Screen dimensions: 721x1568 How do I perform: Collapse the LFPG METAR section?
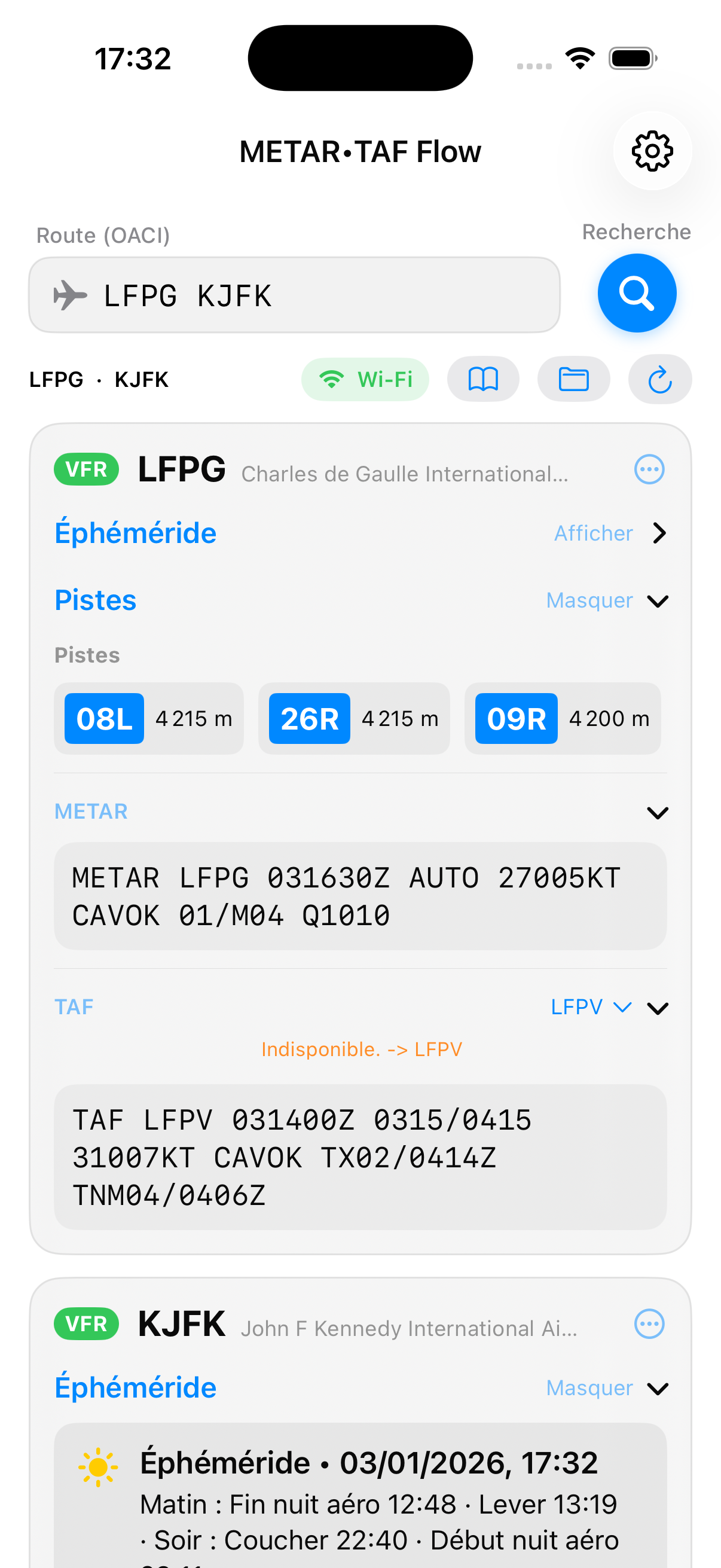coord(658,813)
